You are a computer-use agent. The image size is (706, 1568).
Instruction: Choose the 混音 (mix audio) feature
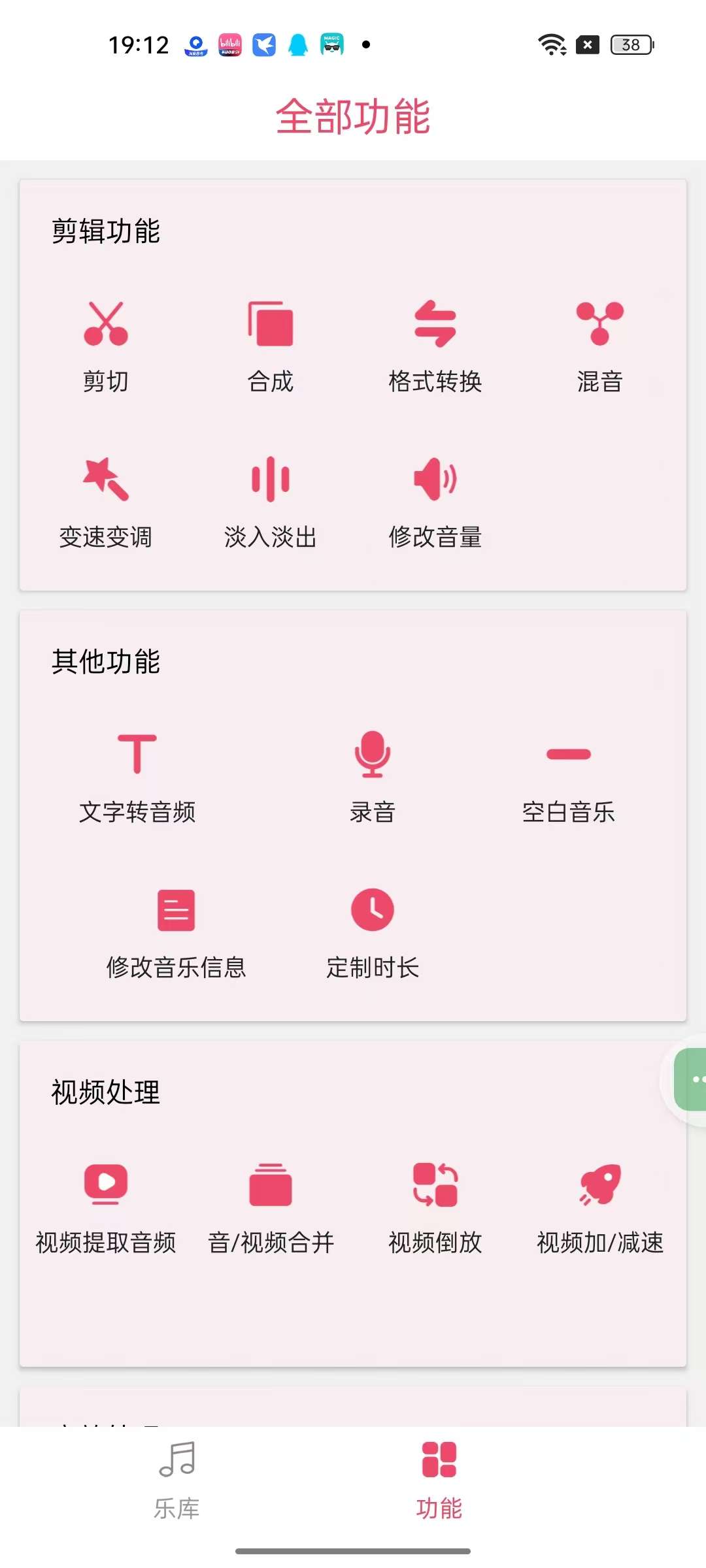coord(600,347)
